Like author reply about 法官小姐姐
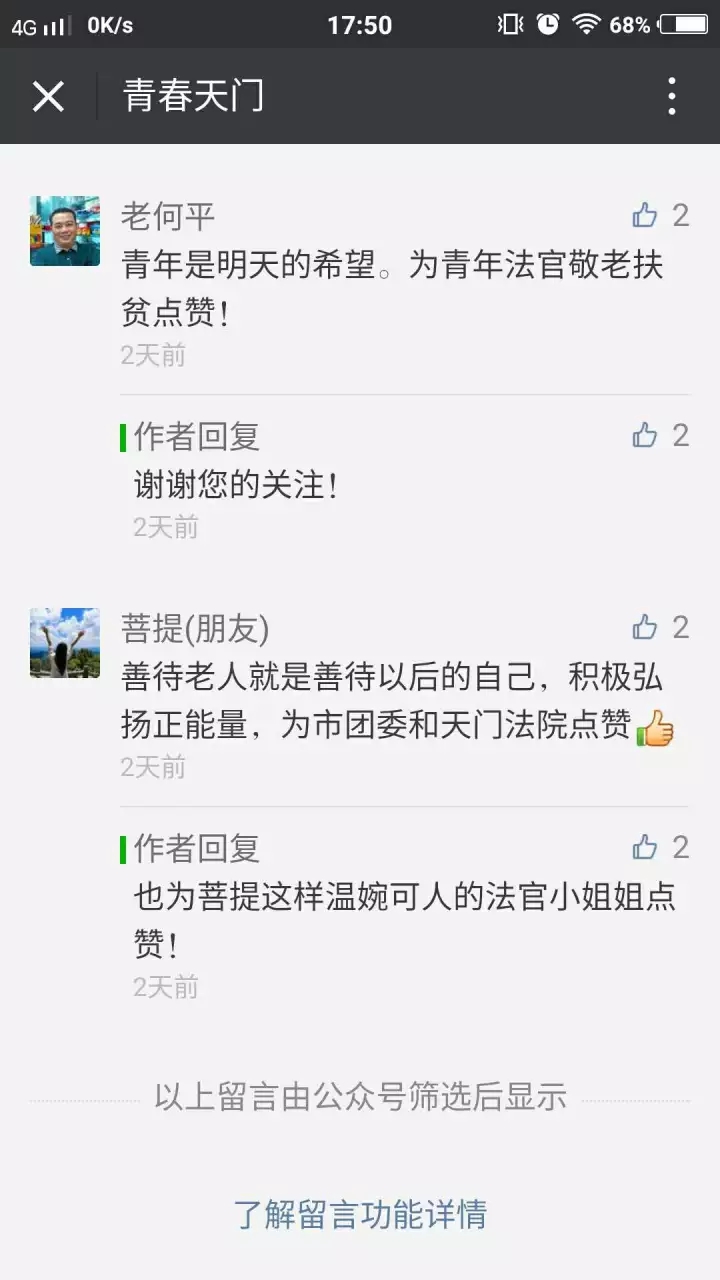720x1280 pixels. pos(646,847)
